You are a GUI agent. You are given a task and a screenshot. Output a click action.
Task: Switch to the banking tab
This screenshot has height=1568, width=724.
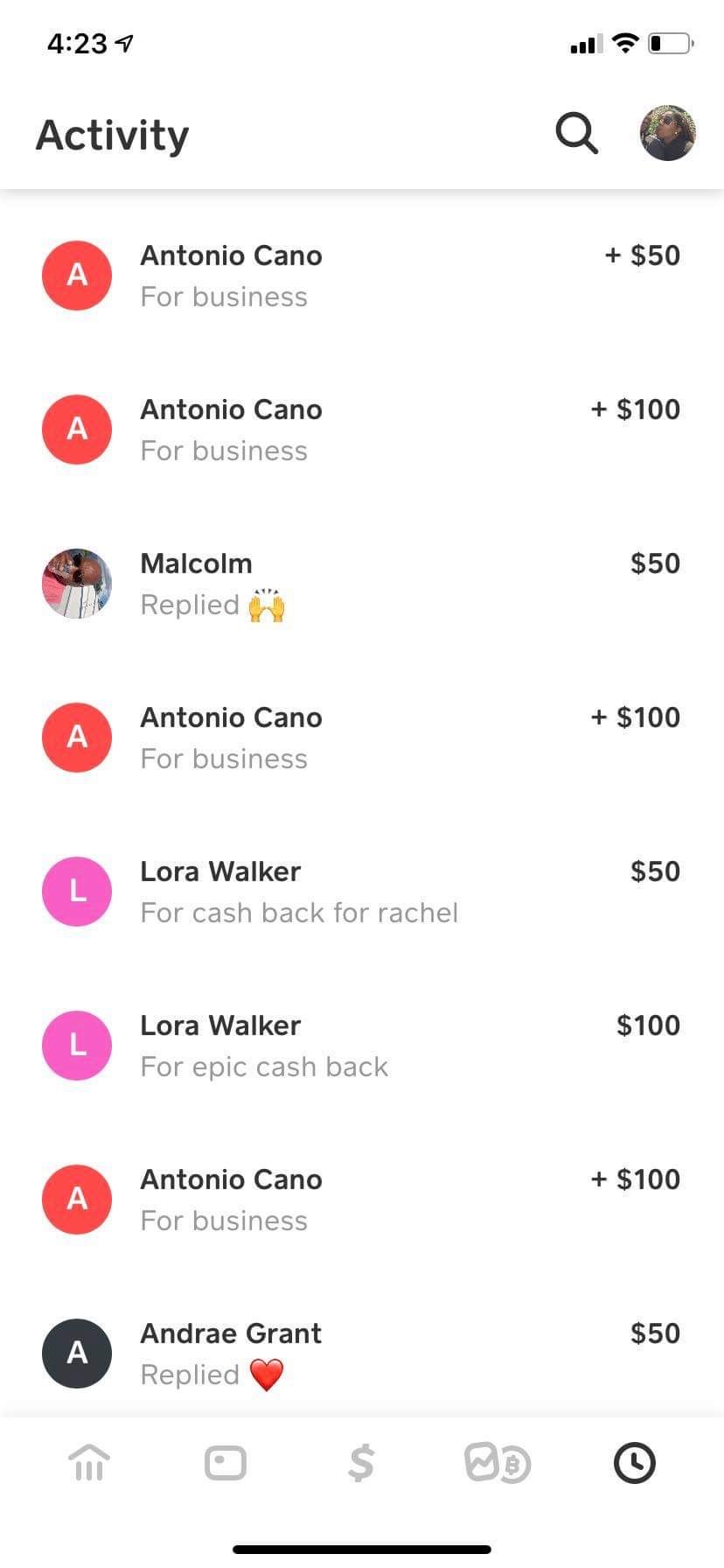coord(89,1462)
